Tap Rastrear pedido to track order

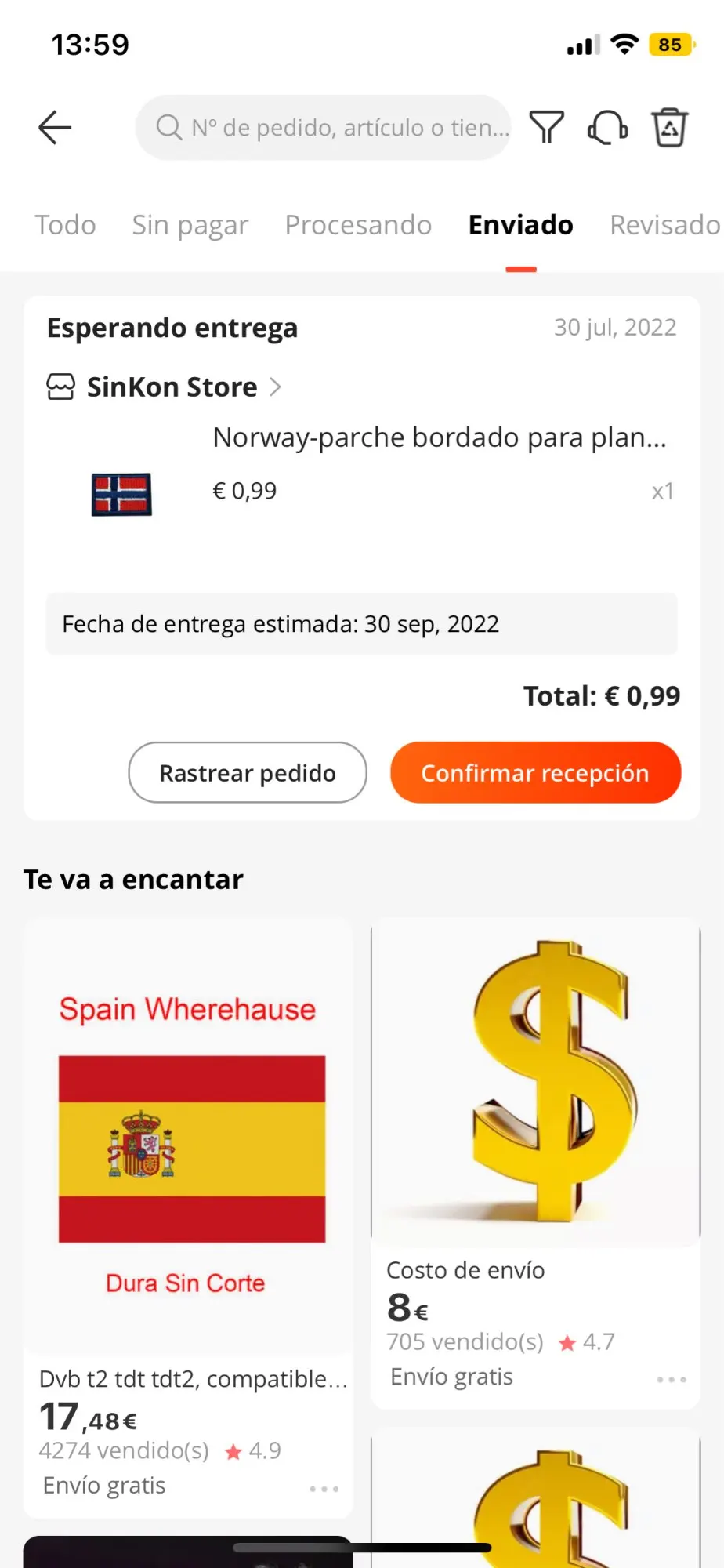248,773
